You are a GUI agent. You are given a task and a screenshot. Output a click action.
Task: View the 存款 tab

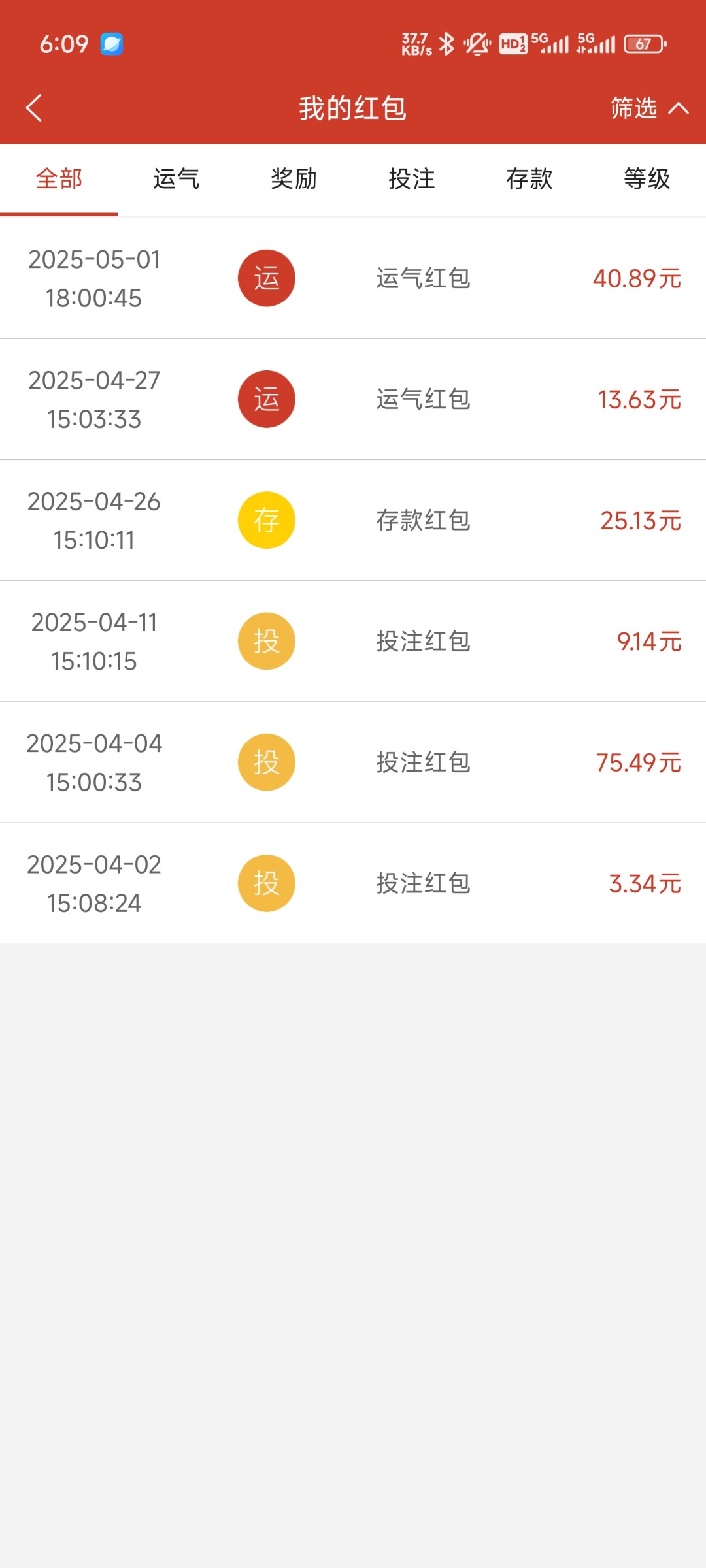pyautogui.click(x=529, y=179)
